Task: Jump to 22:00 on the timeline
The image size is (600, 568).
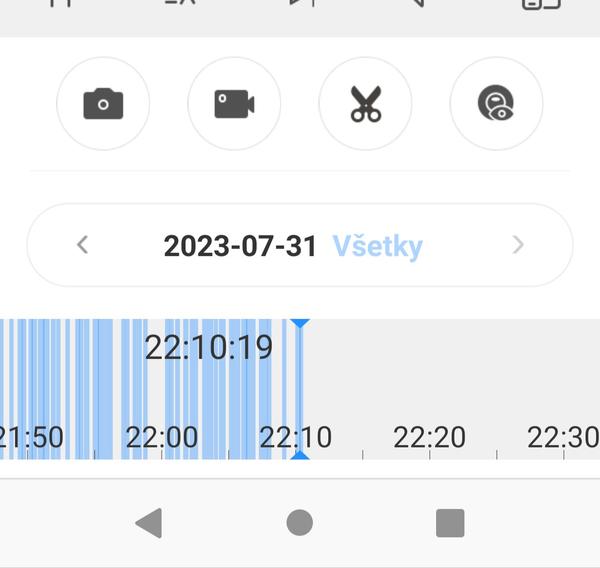Action: (162, 437)
